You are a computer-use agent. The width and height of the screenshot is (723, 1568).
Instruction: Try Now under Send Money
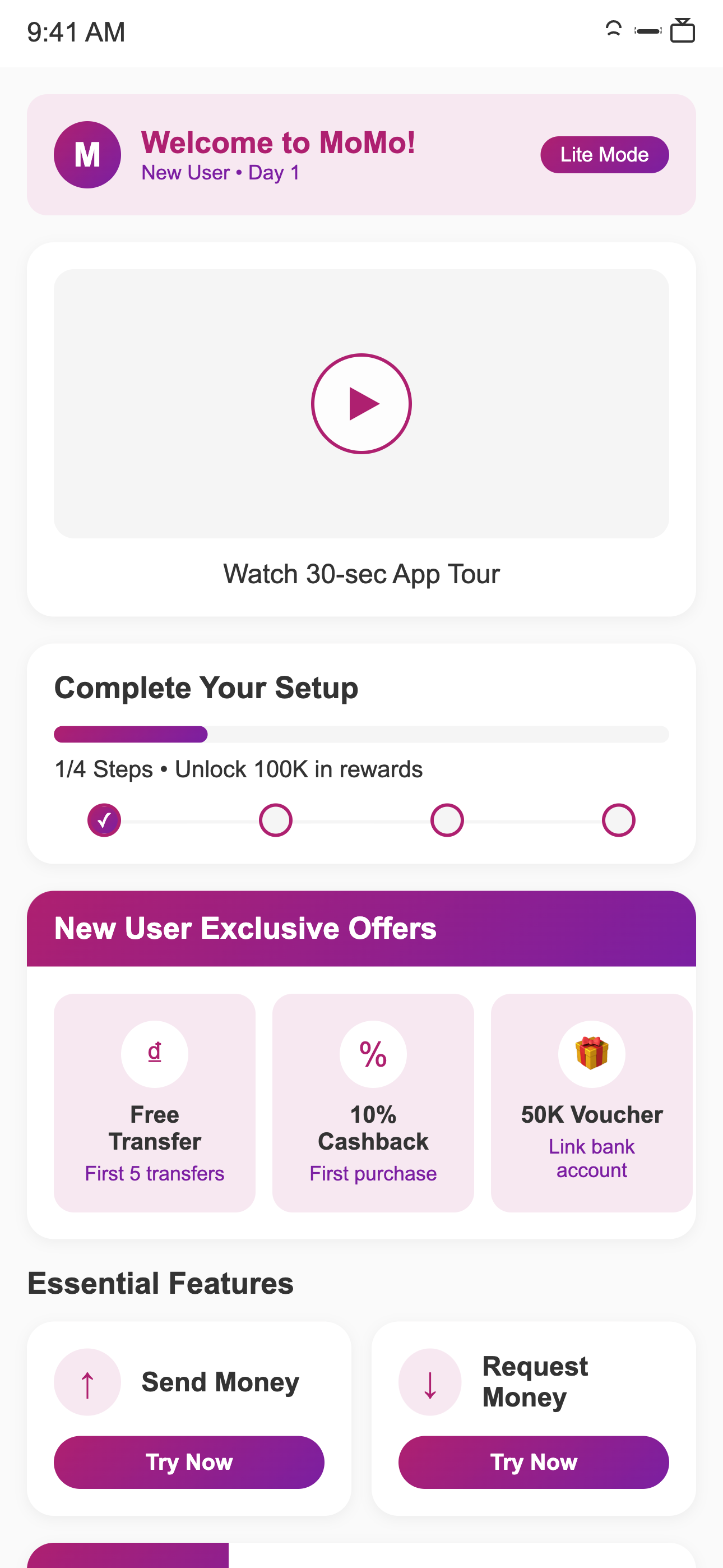click(189, 1462)
